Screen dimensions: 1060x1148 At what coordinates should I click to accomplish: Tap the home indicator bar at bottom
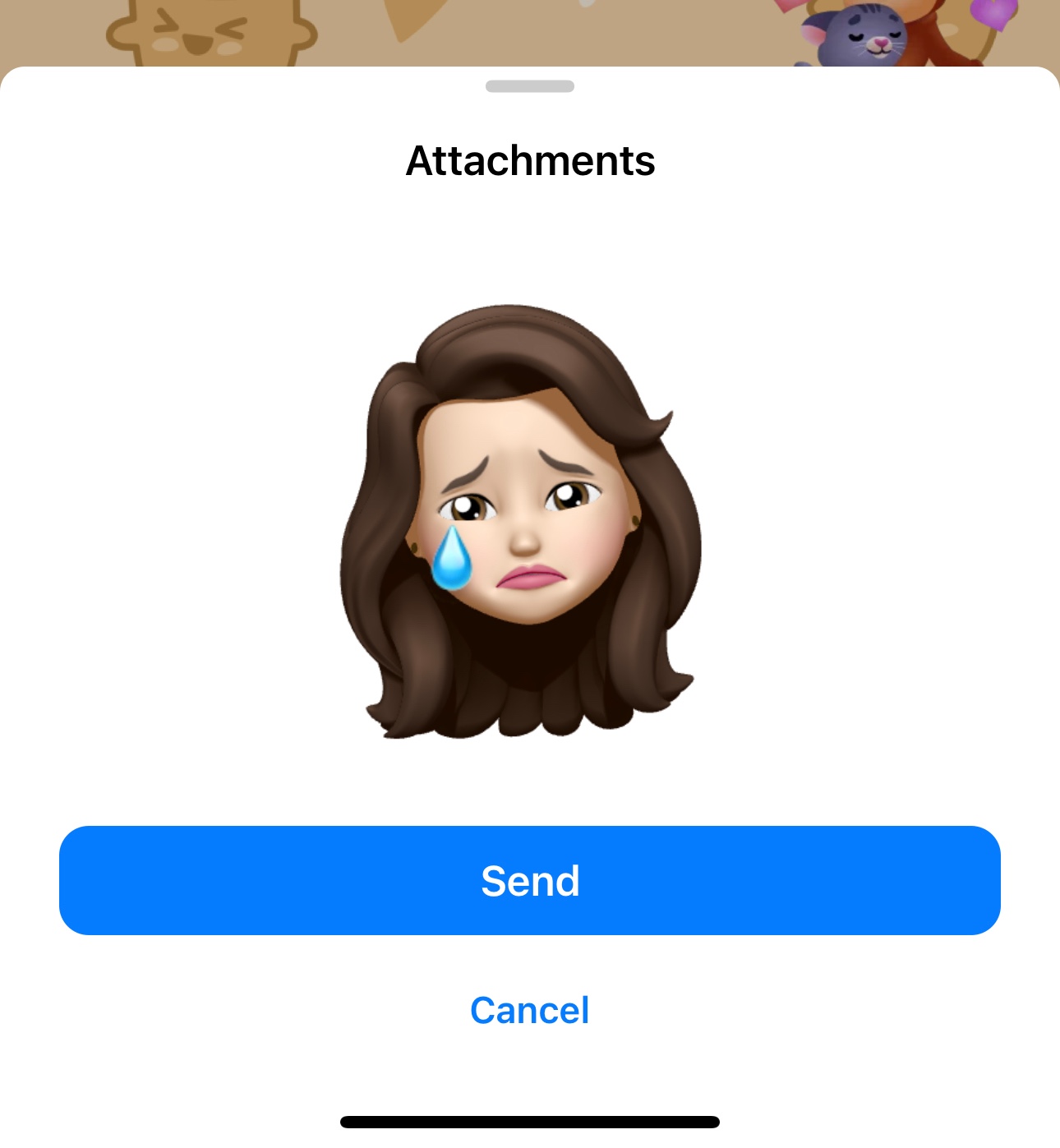(x=530, y=1121)
